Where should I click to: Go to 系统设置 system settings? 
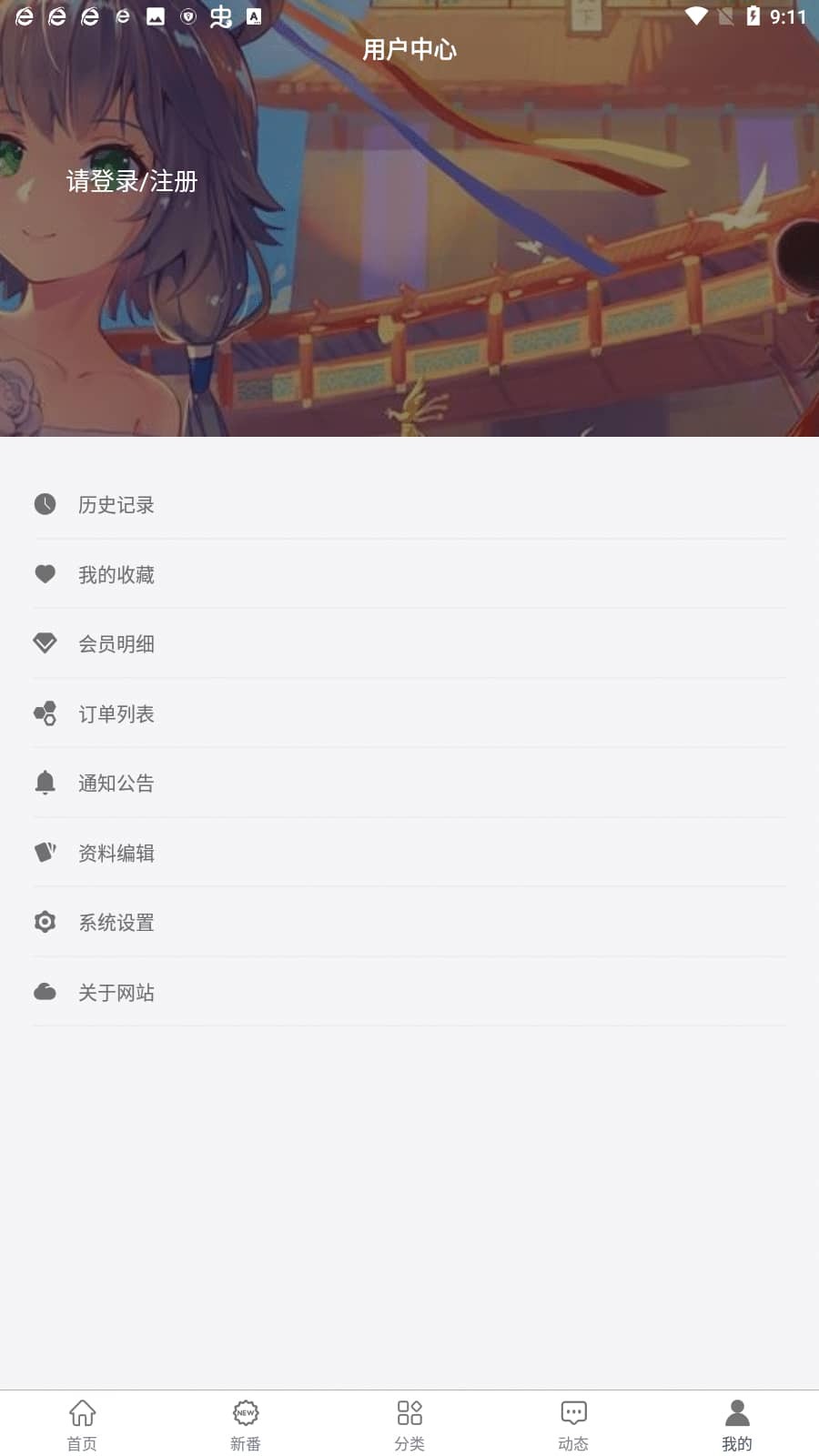(116, 923)
